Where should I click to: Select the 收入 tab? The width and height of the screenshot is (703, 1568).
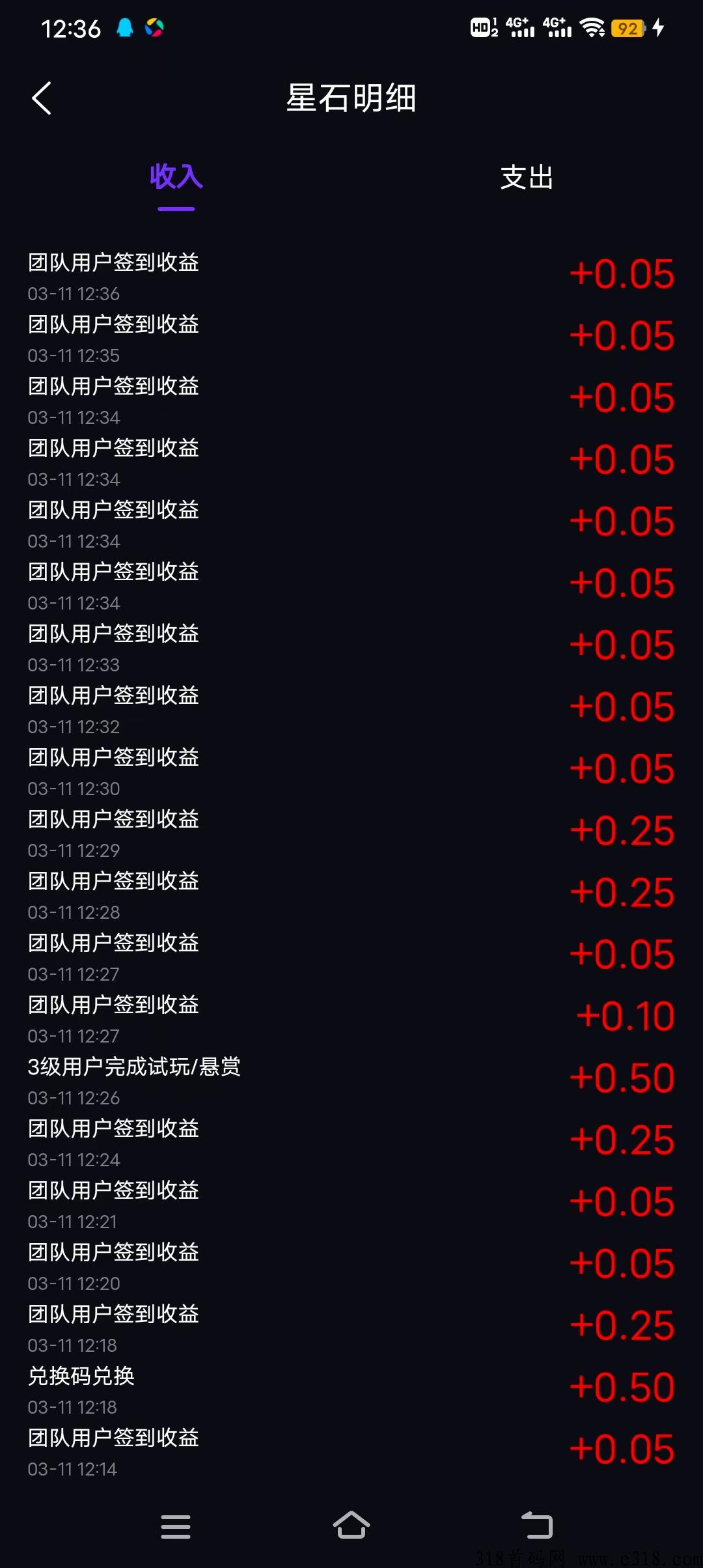tap(176, 176)
